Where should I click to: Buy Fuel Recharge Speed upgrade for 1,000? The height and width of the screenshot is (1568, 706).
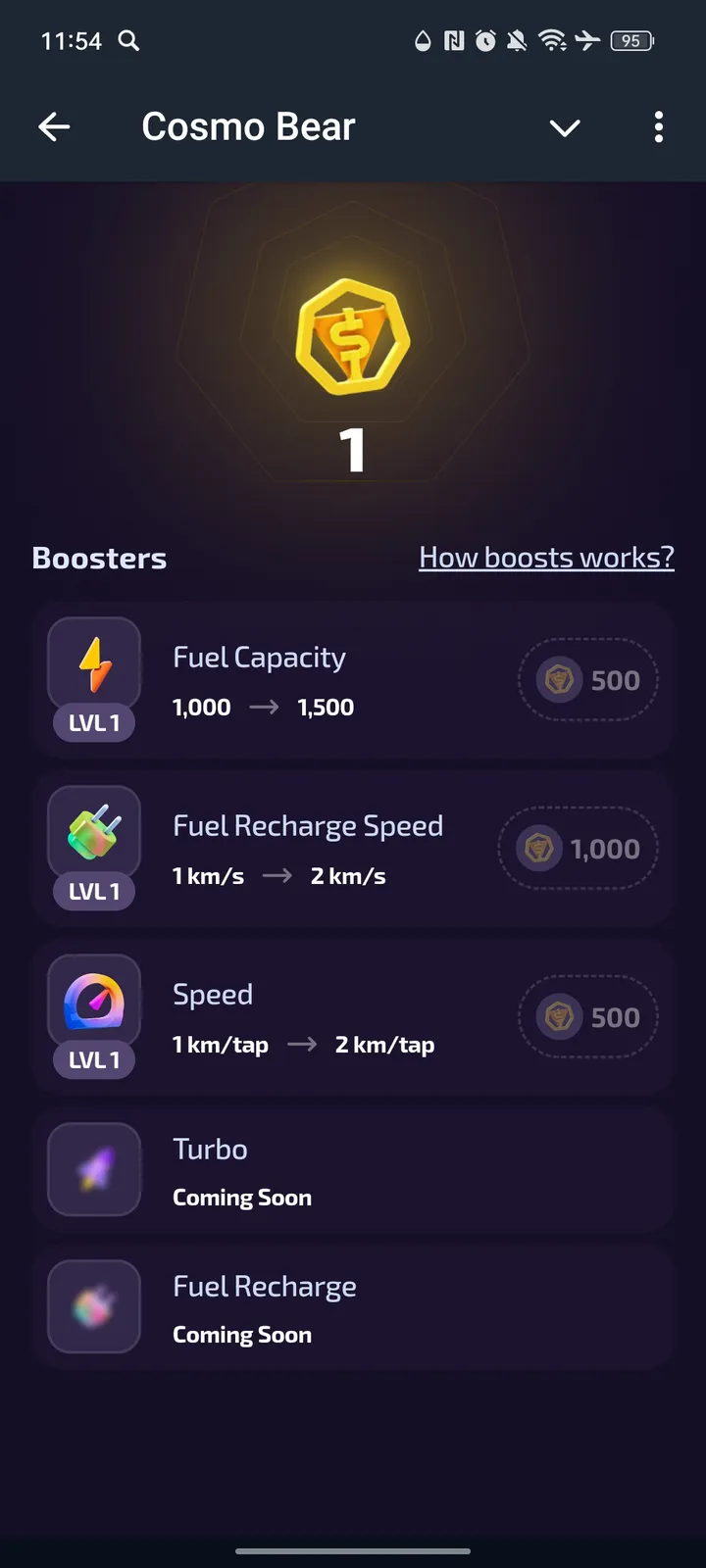tap(578, 849)
